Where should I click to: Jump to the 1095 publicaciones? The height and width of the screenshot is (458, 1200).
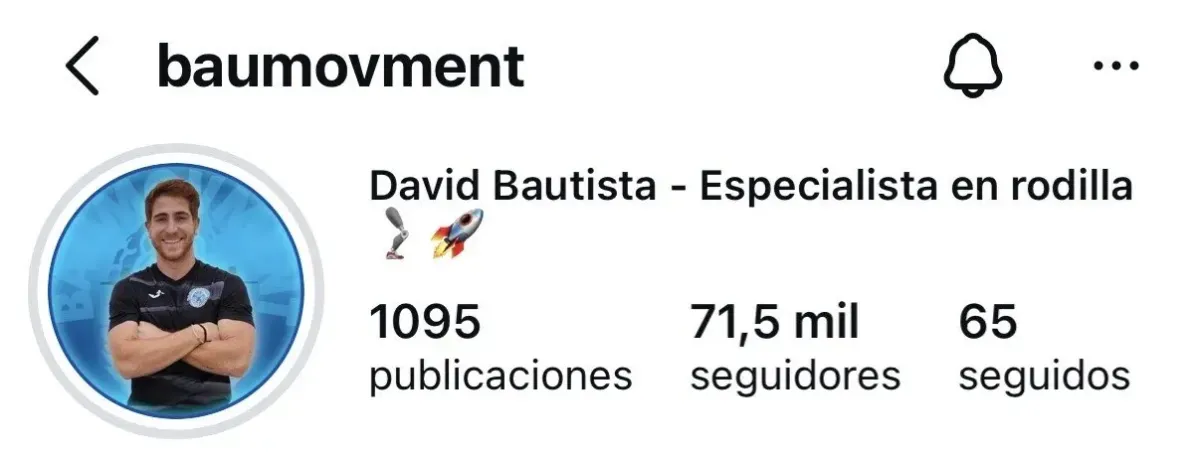pos(500,349)
